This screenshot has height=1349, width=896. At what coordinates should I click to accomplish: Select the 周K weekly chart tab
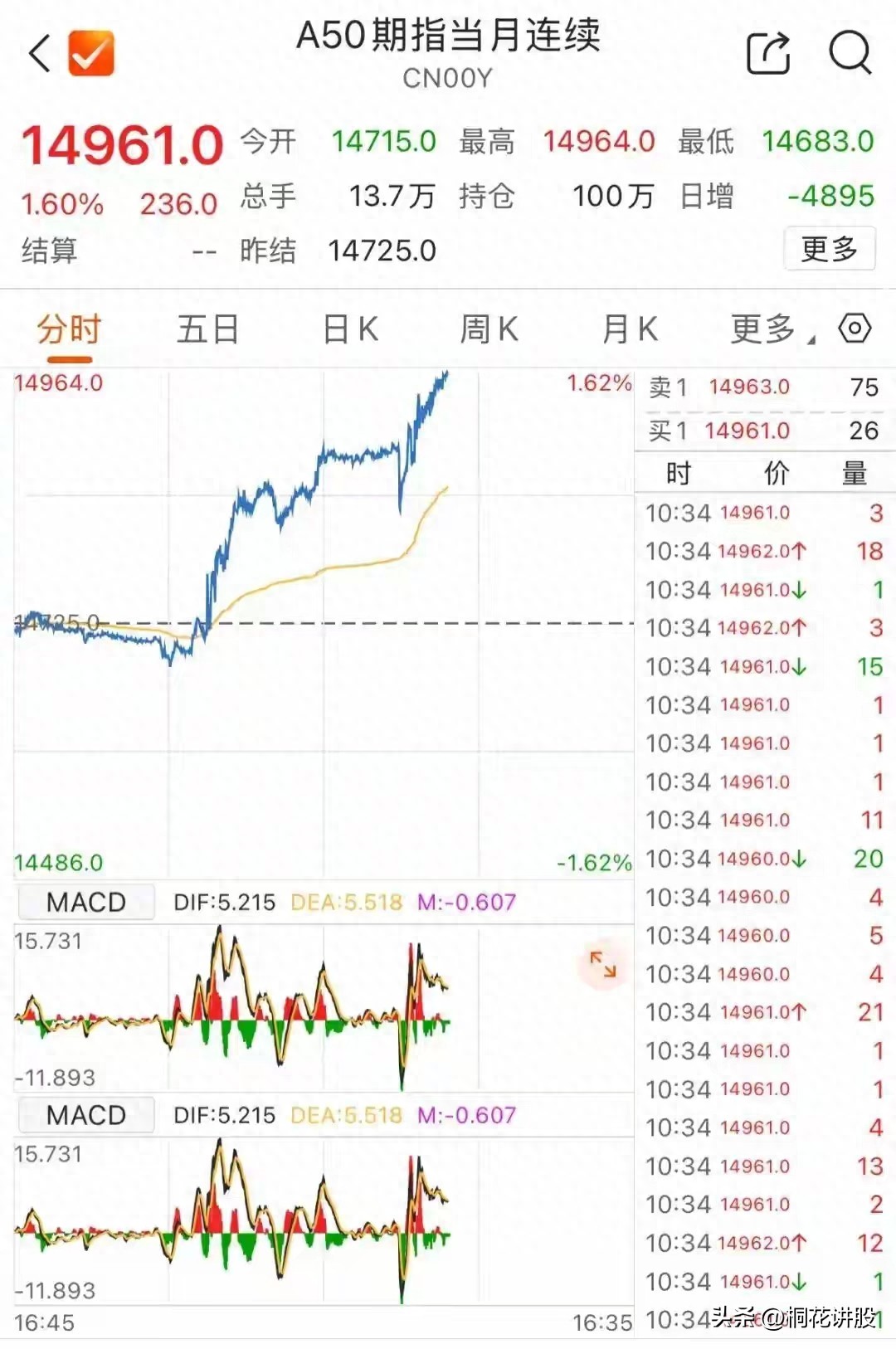tap(488, 329)
